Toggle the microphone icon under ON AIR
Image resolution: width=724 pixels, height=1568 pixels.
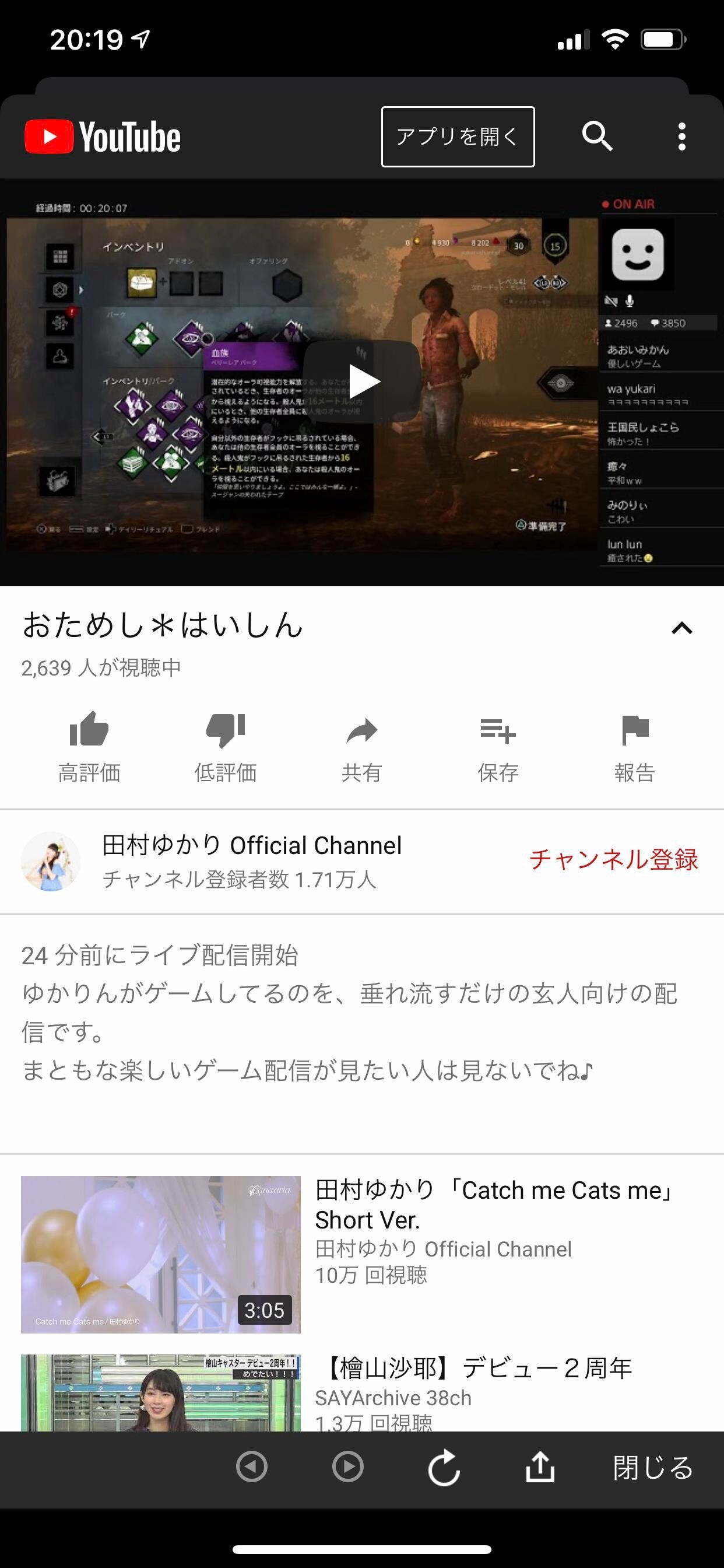[630, 299]
